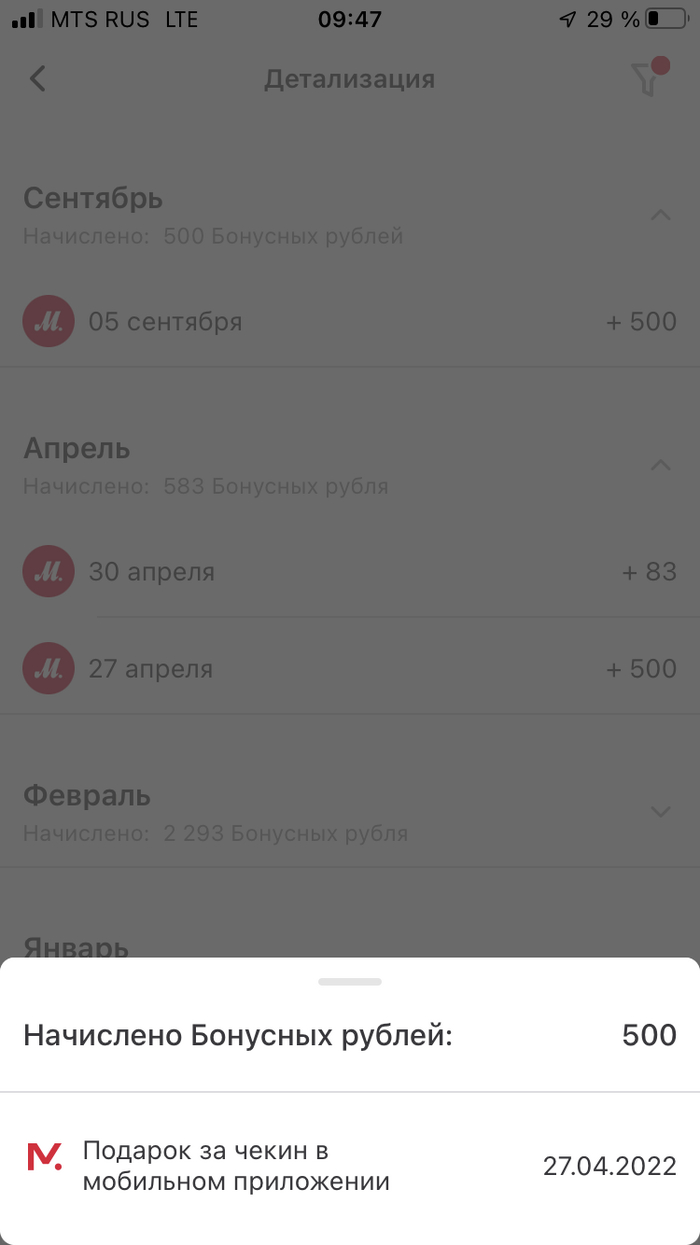Open the 05 сентября bonus entry
Image resolution: width=700 pixels, height=1245 pixels.
(x=350, y=322)
